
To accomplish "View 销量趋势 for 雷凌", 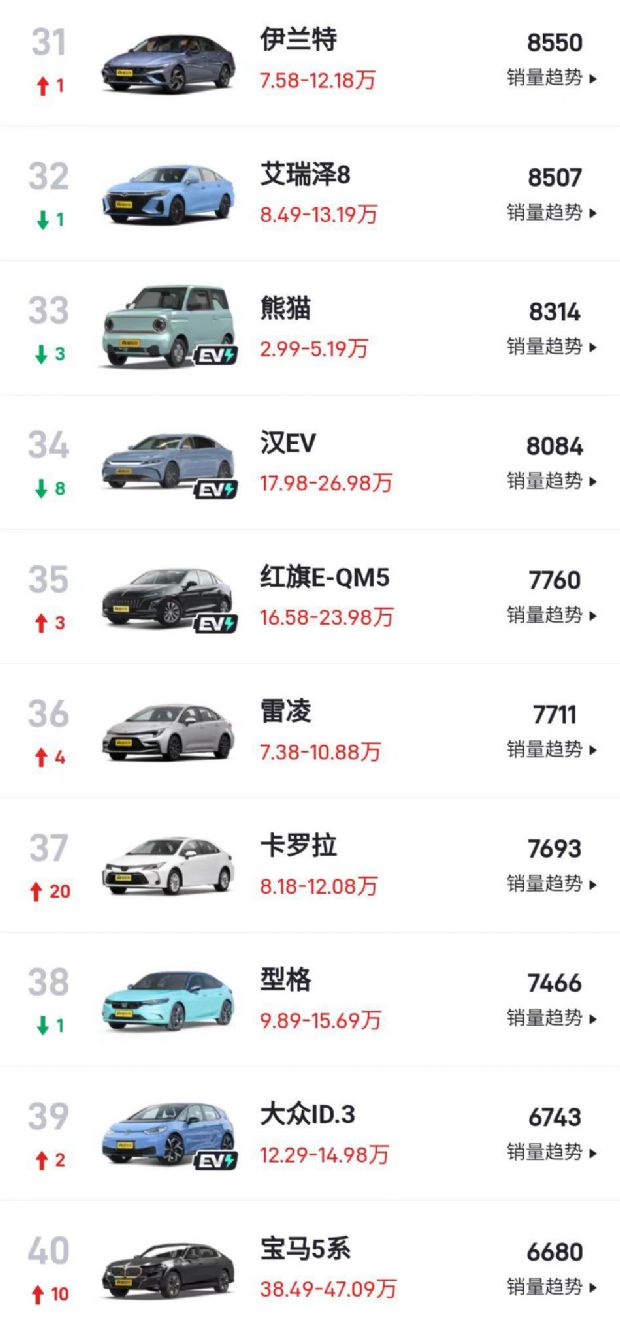I will (x=551, y=748).
